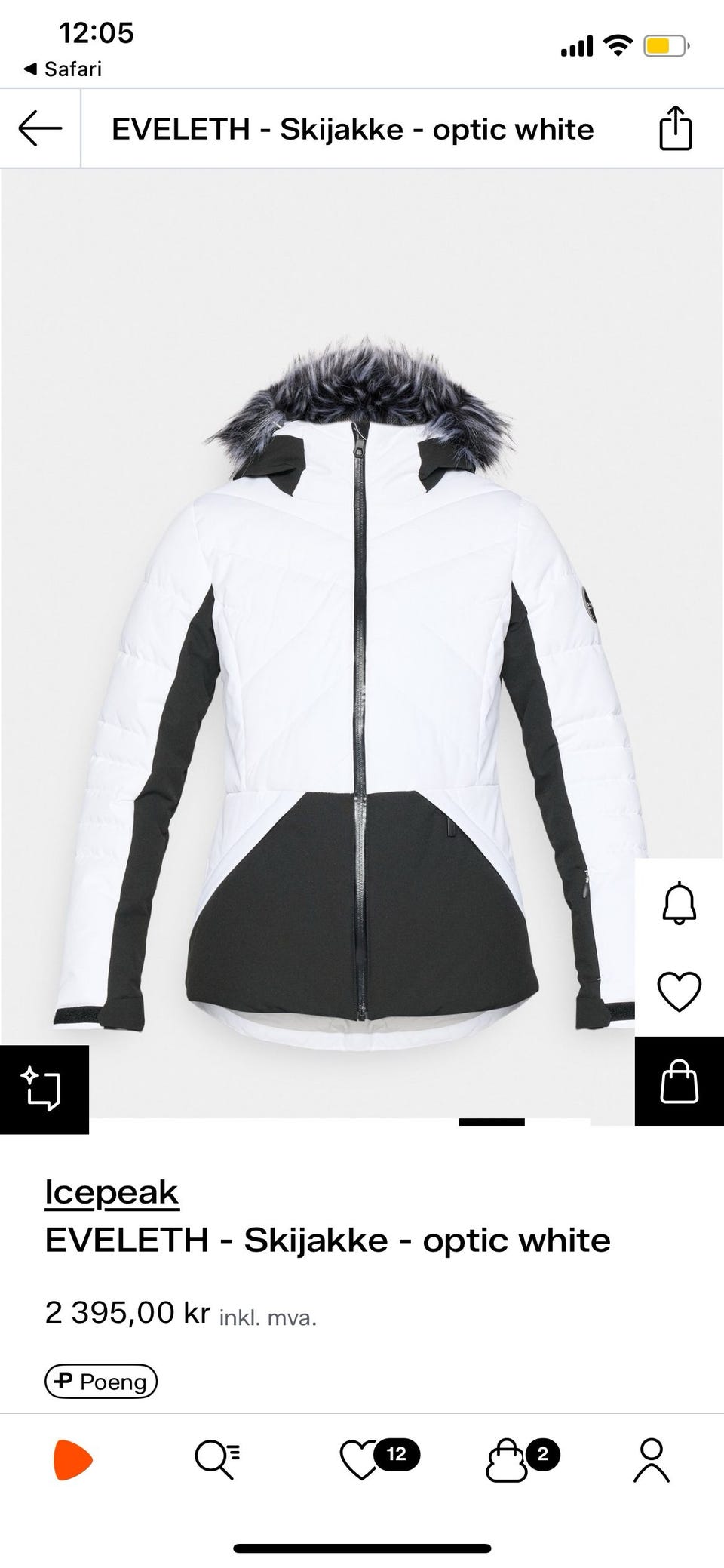Image resolution: width=724 pixels, height=1568 pixels.
Task: Go to the Zalando home tab
Action: coord(72,1460)
